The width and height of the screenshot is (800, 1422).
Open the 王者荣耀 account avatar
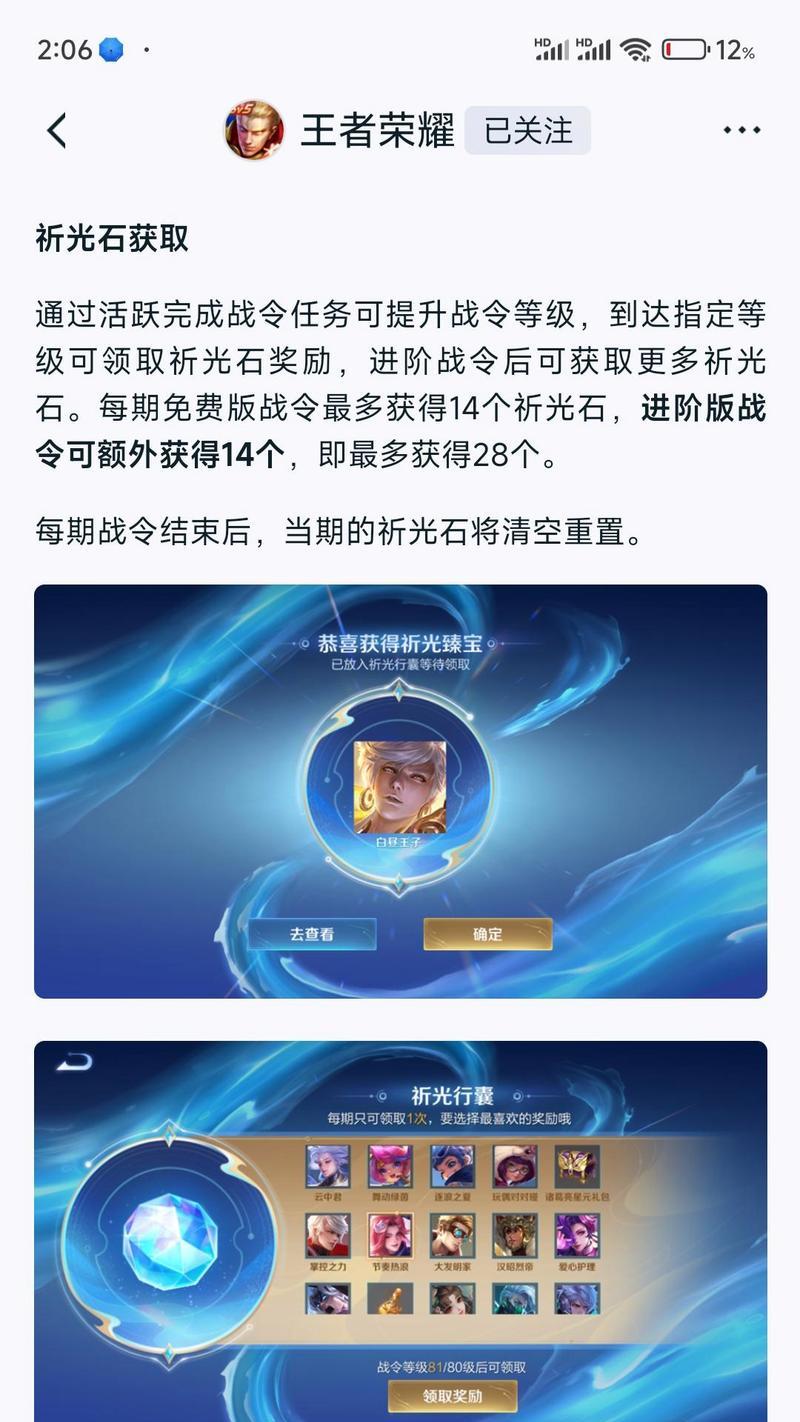point(254,130)
